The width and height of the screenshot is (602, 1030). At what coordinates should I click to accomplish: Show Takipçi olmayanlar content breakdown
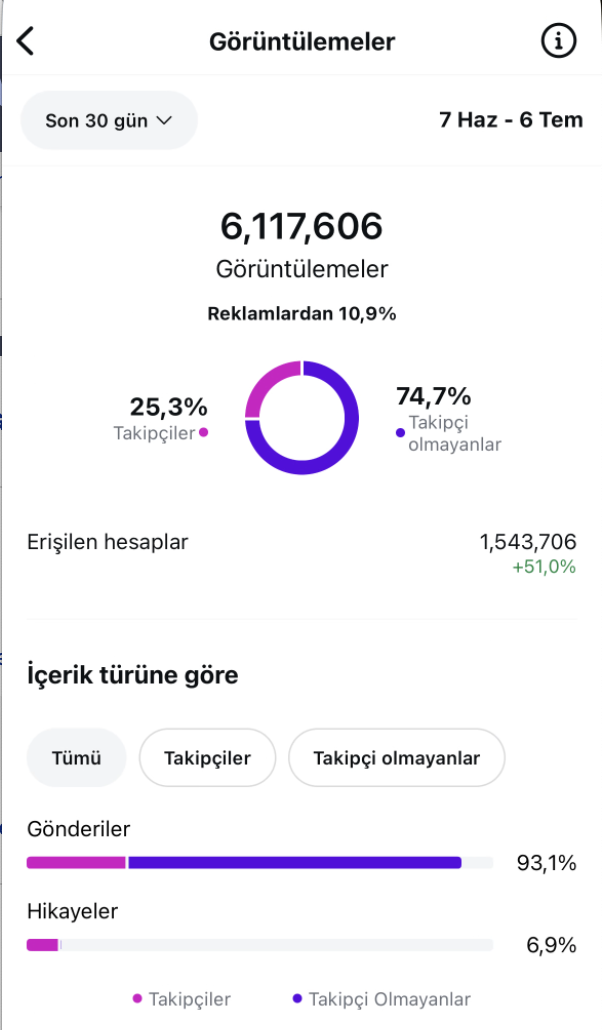pyautogui.click(x=396, y=757)
